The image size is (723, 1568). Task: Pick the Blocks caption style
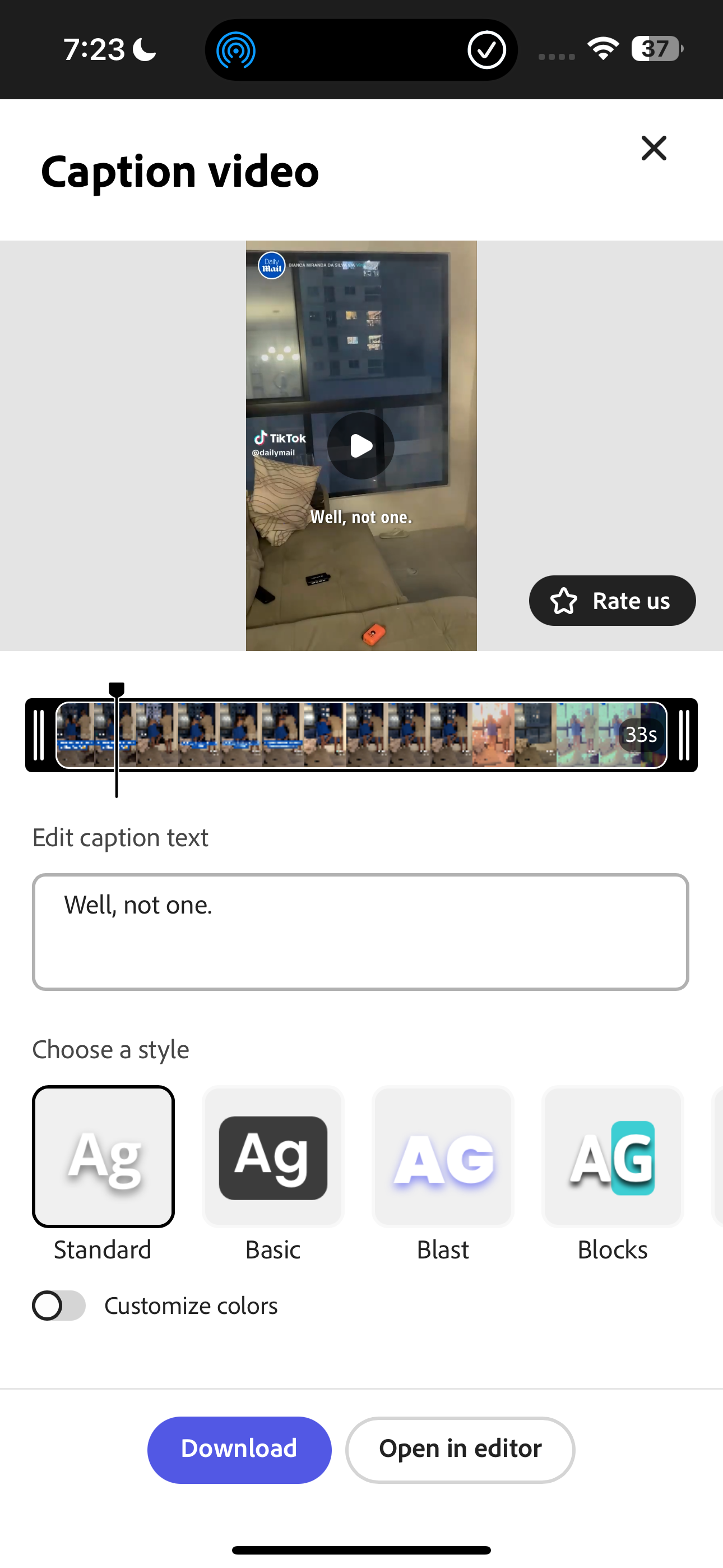(x=612, y=1156)
